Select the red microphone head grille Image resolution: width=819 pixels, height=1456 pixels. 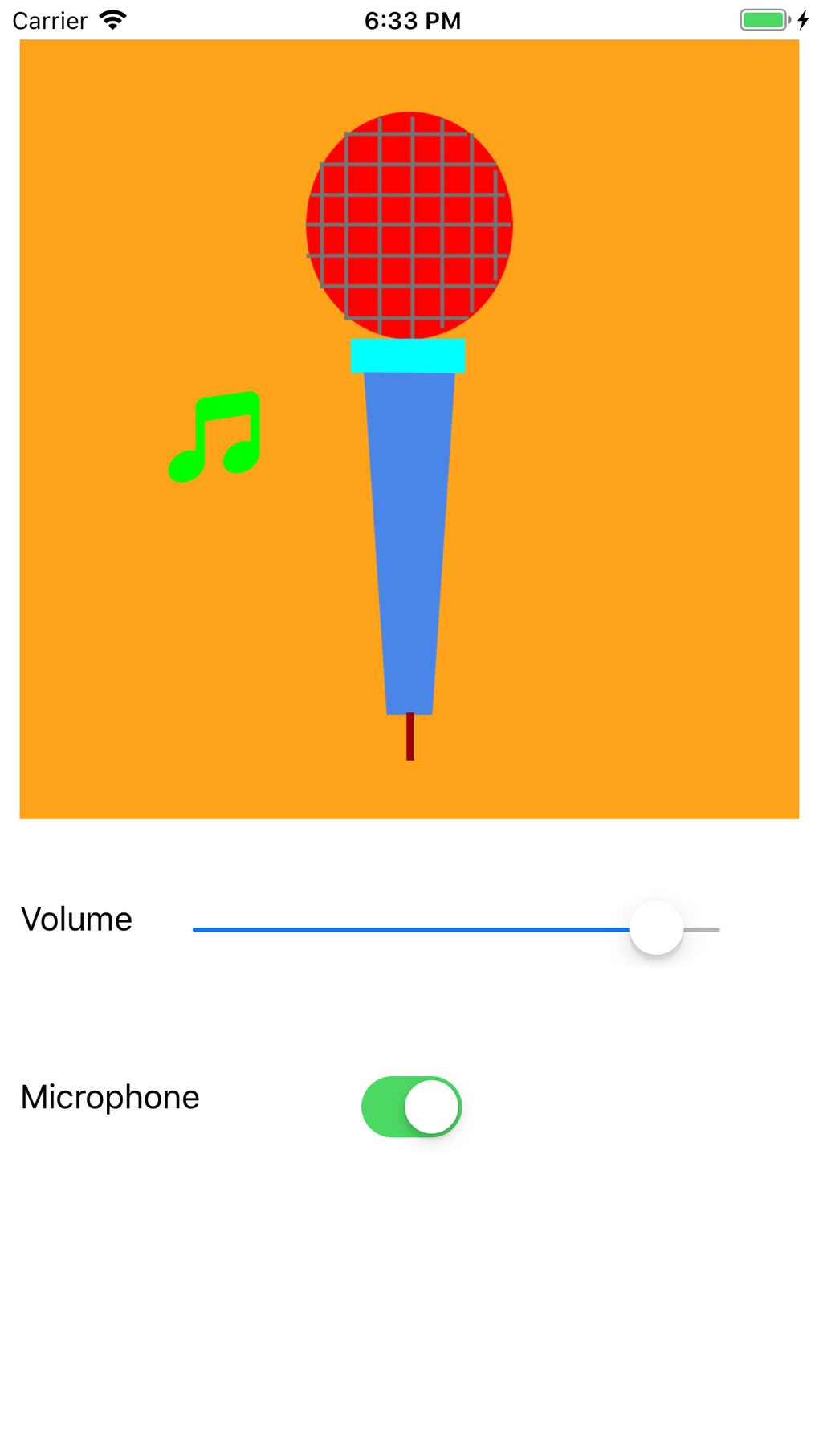(409, 225)
